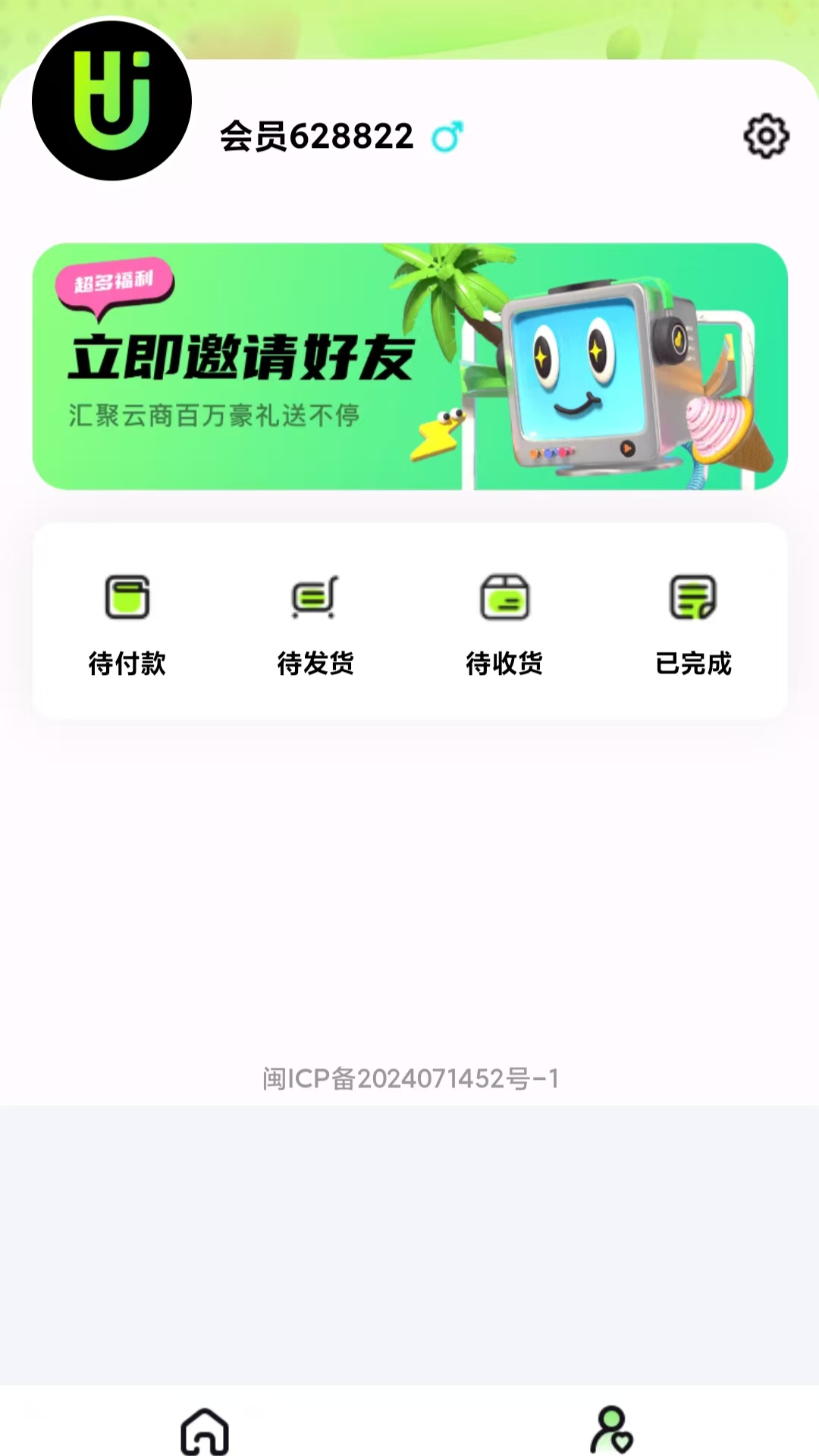The image size is (819, 1456).
Task: Select the 待发货 awaiting shipment cart icon
Action: click(316, 598)
